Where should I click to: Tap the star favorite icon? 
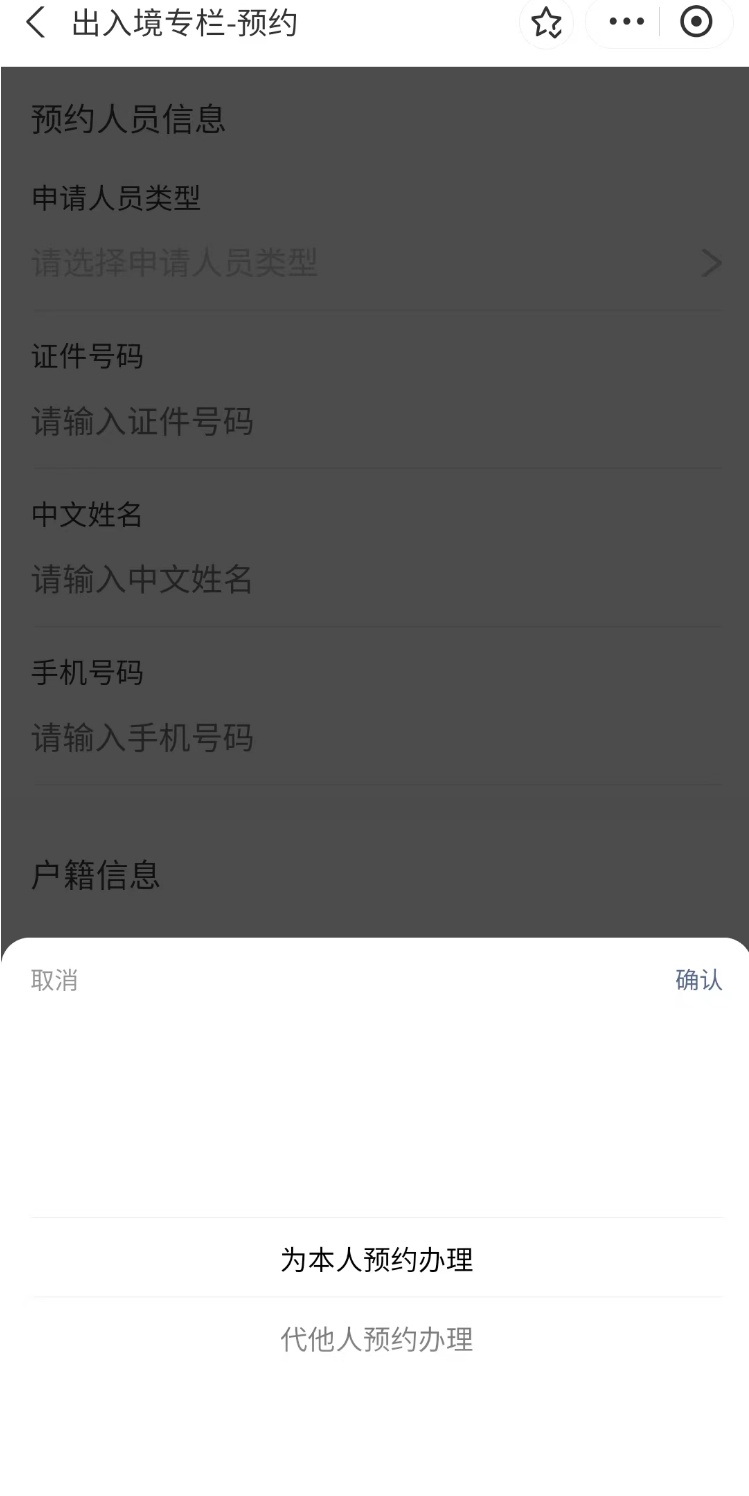(546, 22)
